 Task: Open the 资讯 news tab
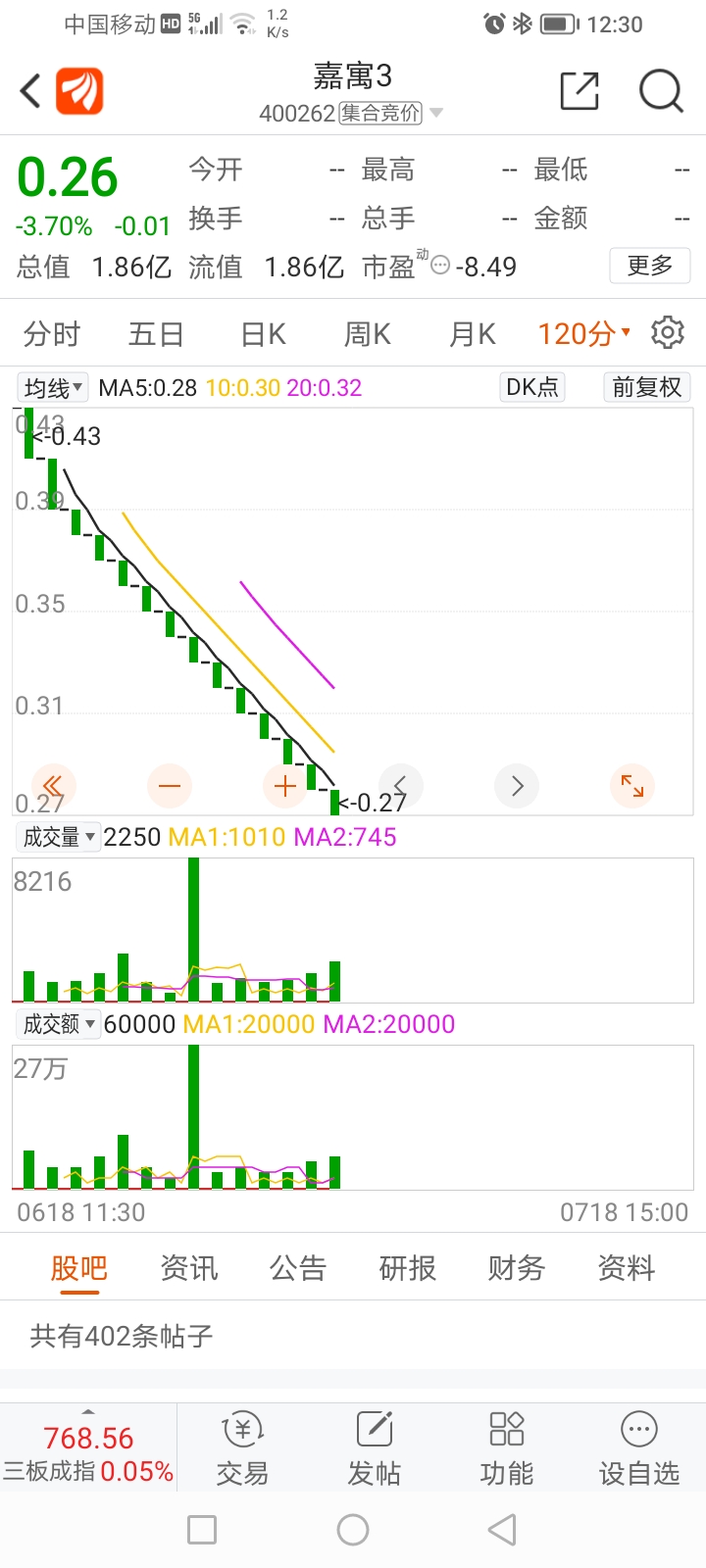188,1268
